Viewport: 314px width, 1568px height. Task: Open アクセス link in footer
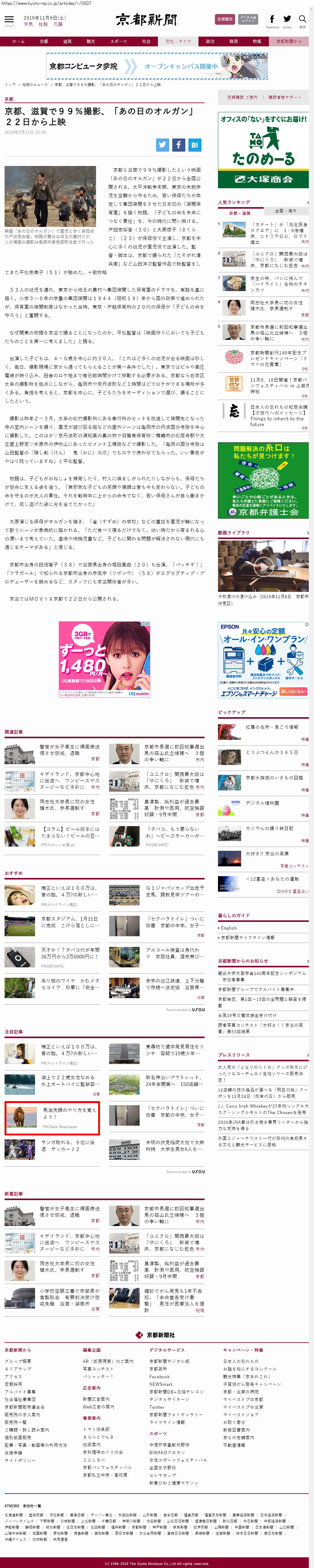pos(13,1376)
